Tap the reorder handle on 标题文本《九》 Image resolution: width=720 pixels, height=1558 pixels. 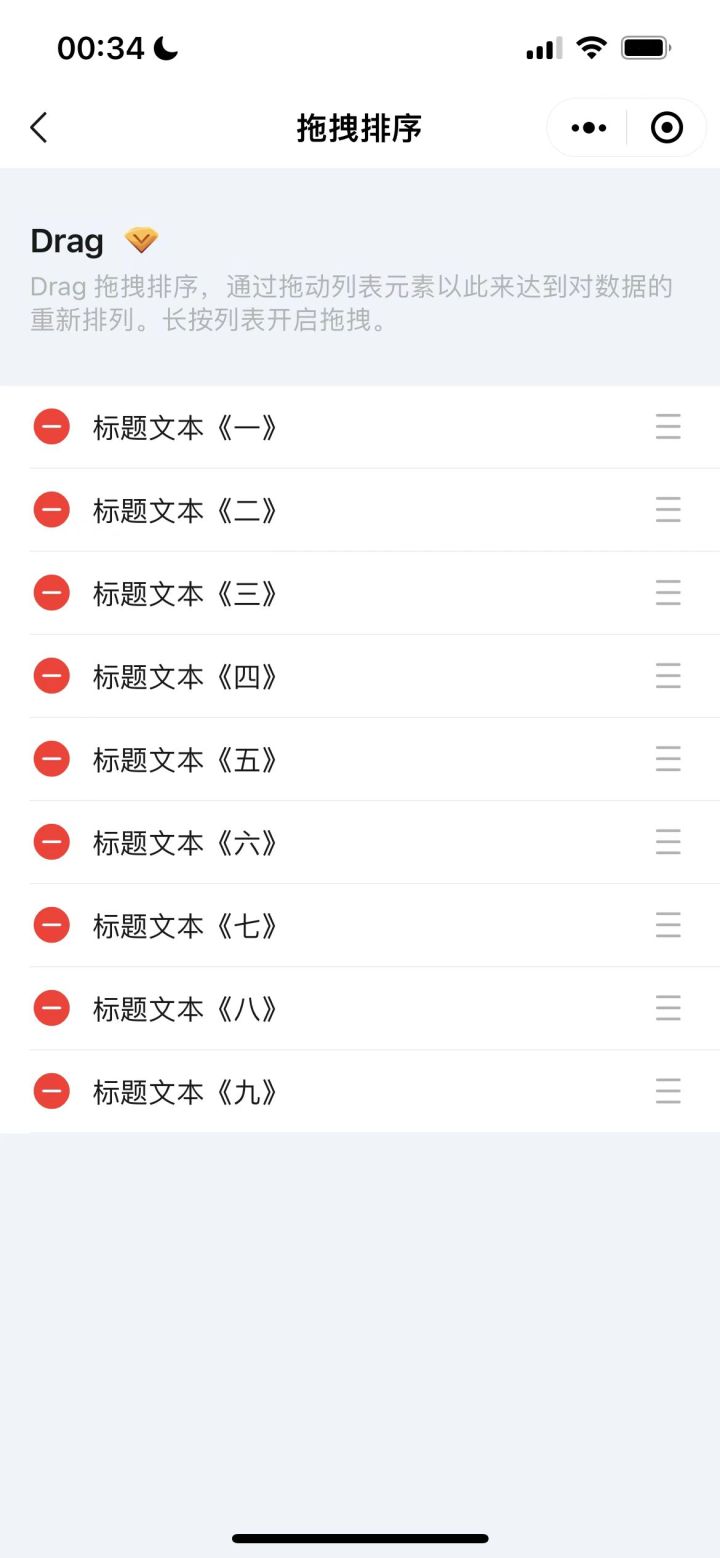[668, 1091]
